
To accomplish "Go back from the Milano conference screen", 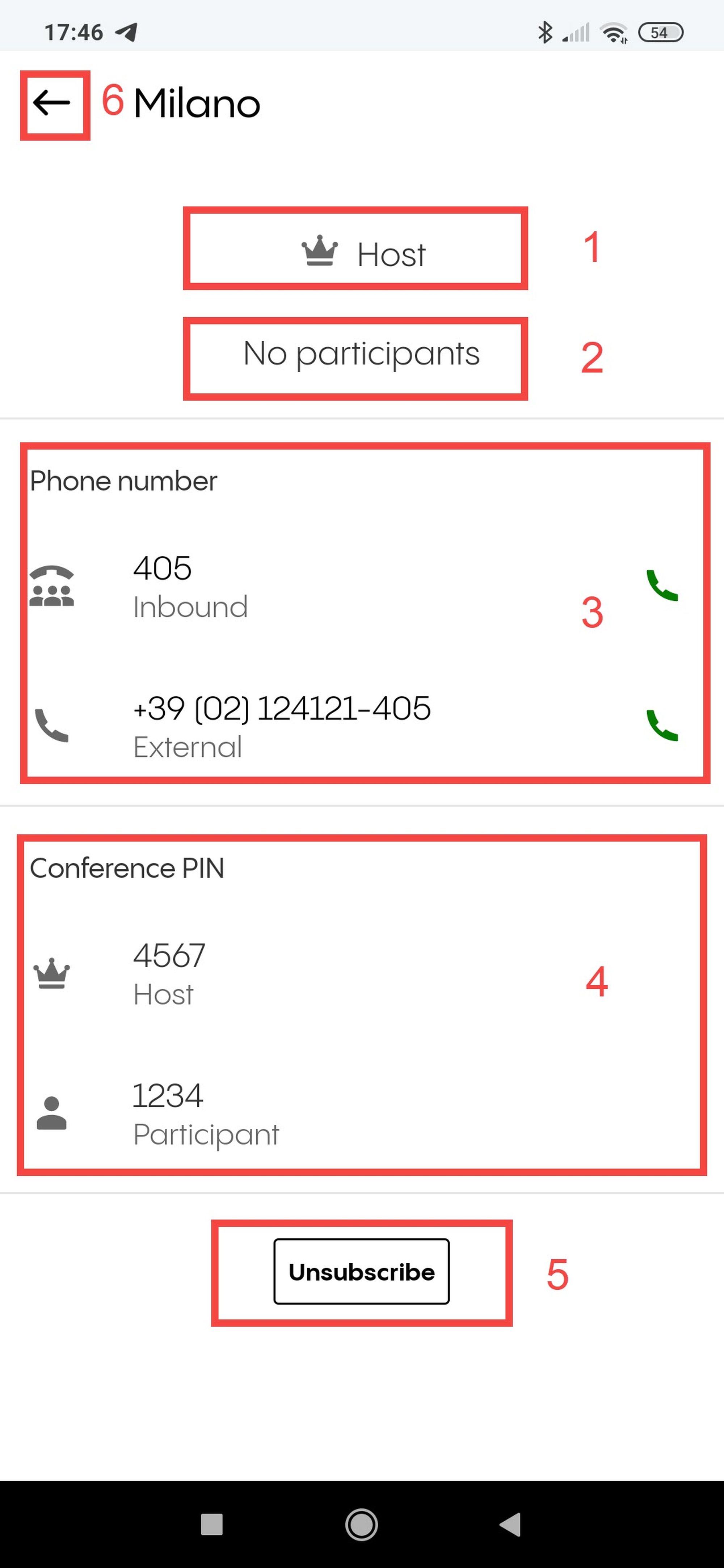I will (52, 103).
